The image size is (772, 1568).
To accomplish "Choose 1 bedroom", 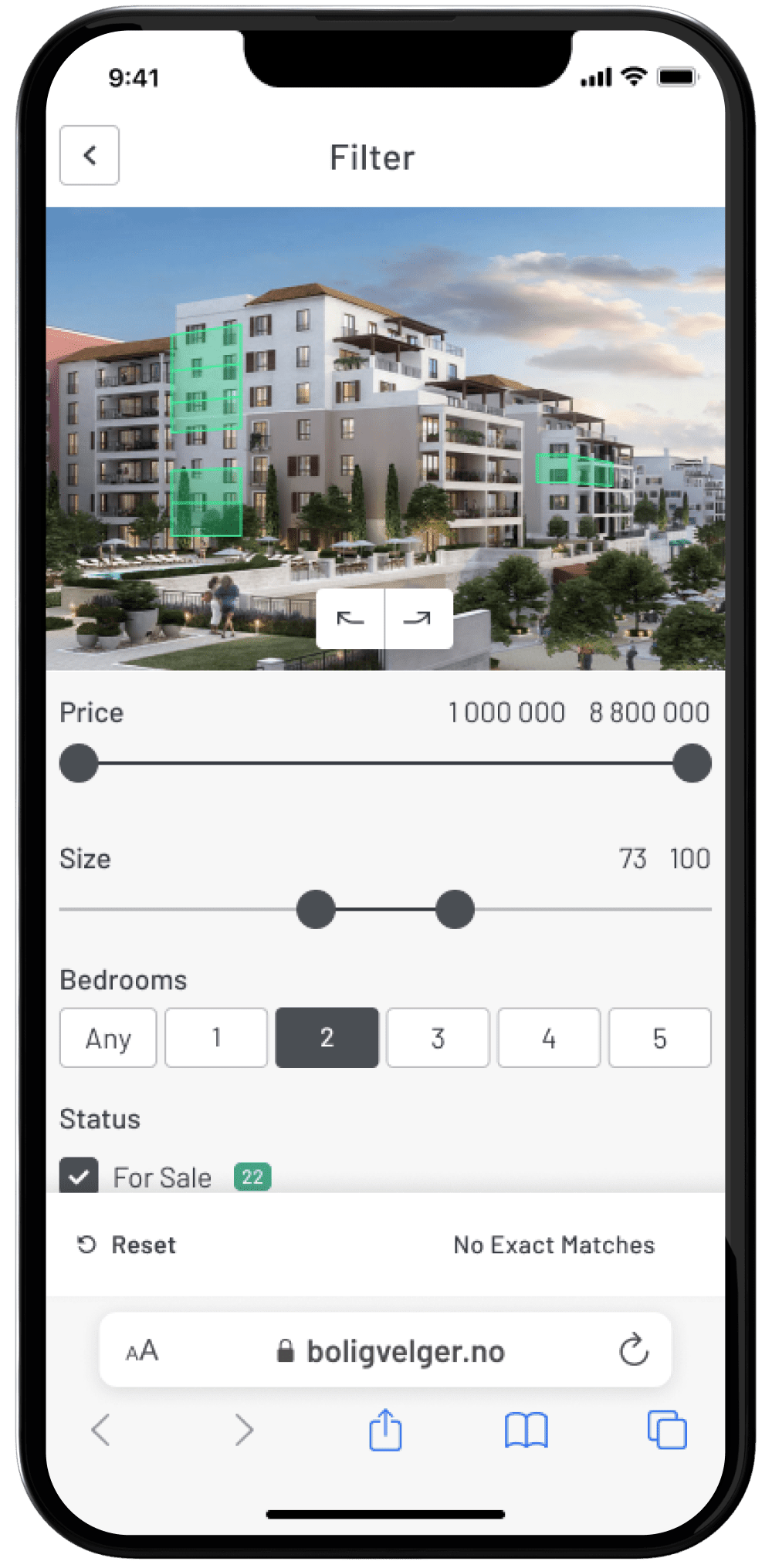I will click(216, 1038).
